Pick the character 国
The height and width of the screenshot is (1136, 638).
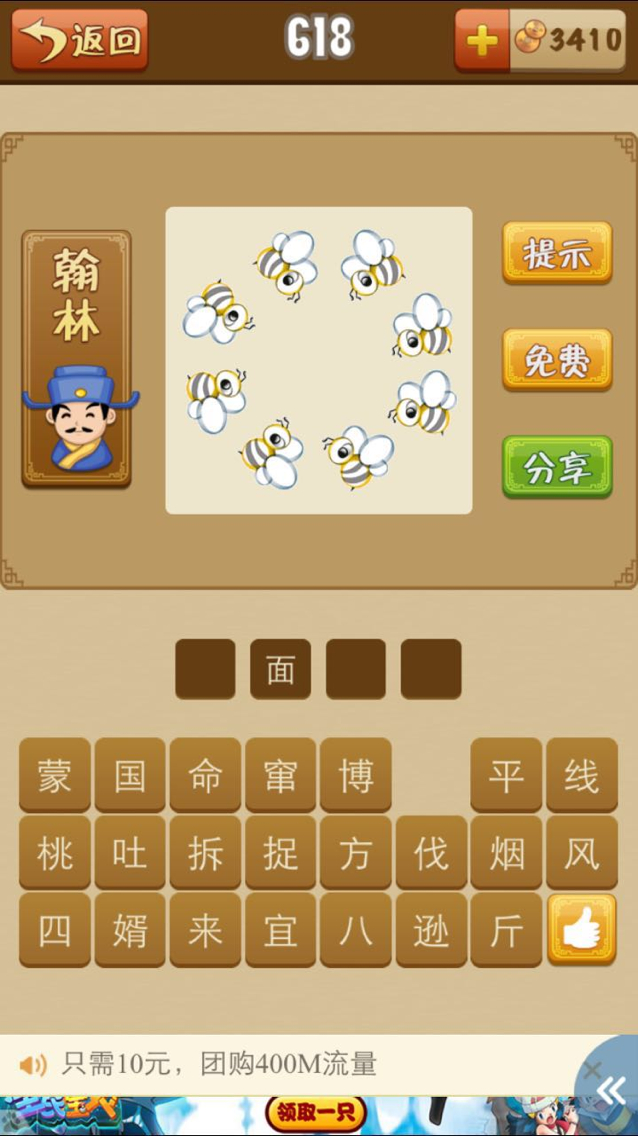click(x=130, y=775)
